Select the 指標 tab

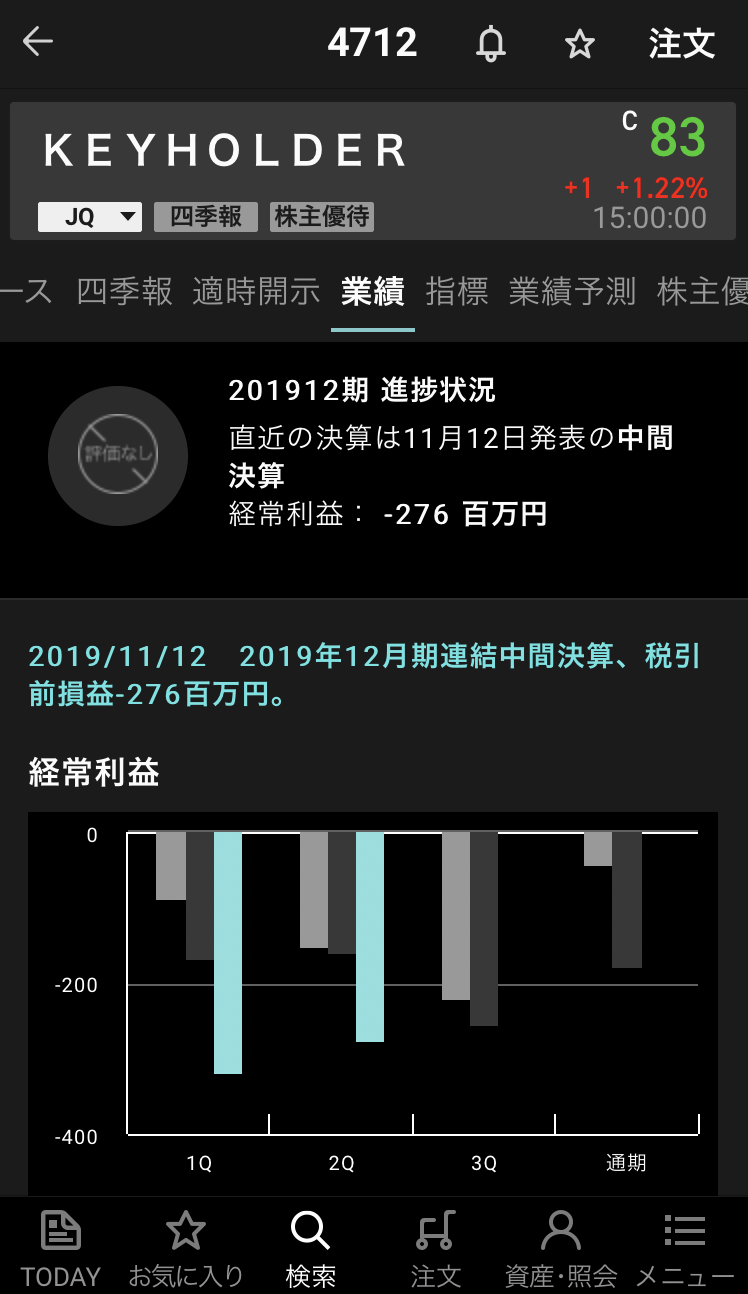point(457,291)
